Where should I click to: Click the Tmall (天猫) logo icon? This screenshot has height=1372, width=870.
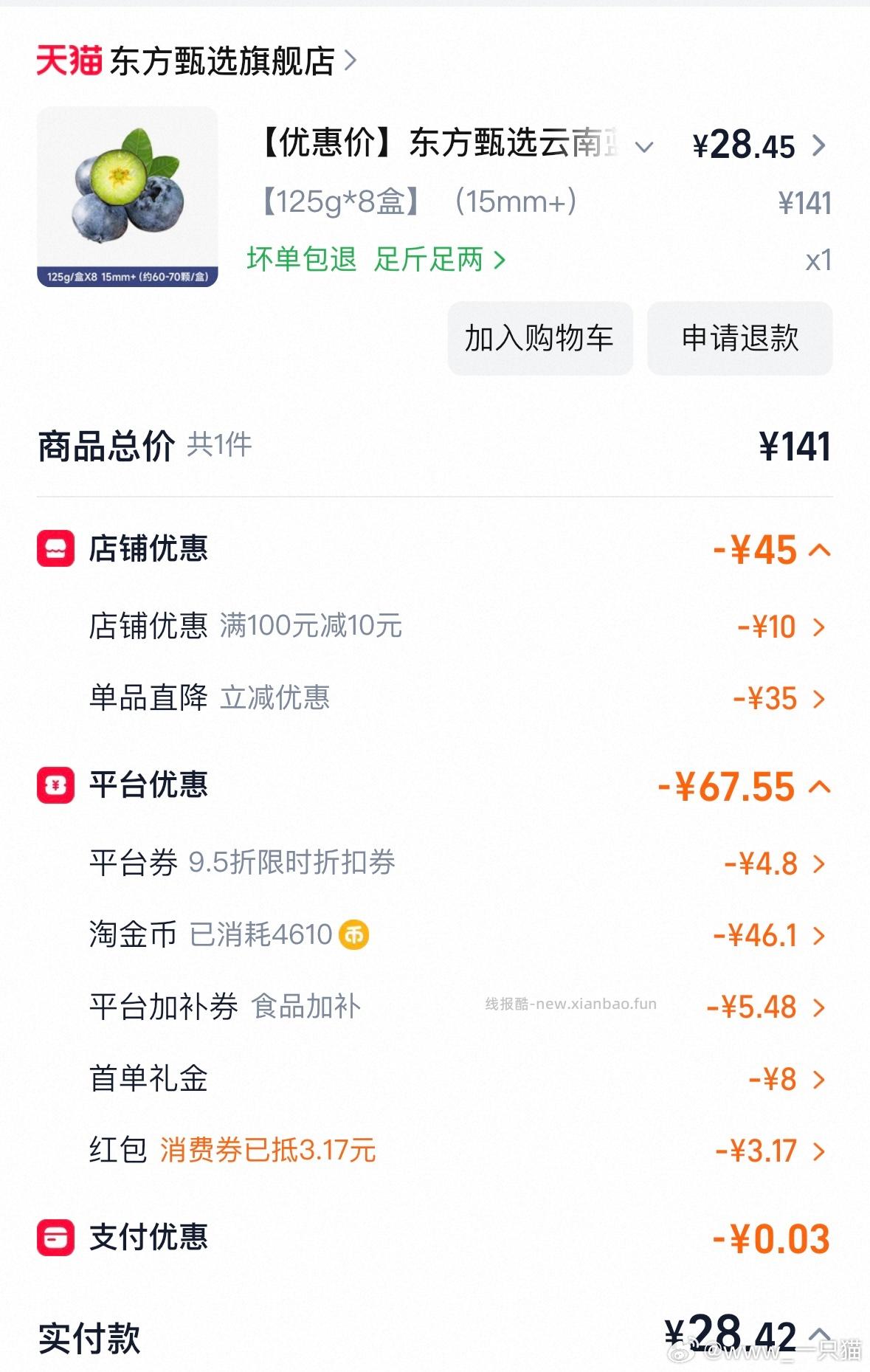pyautogui.click(x=67, y=61)
